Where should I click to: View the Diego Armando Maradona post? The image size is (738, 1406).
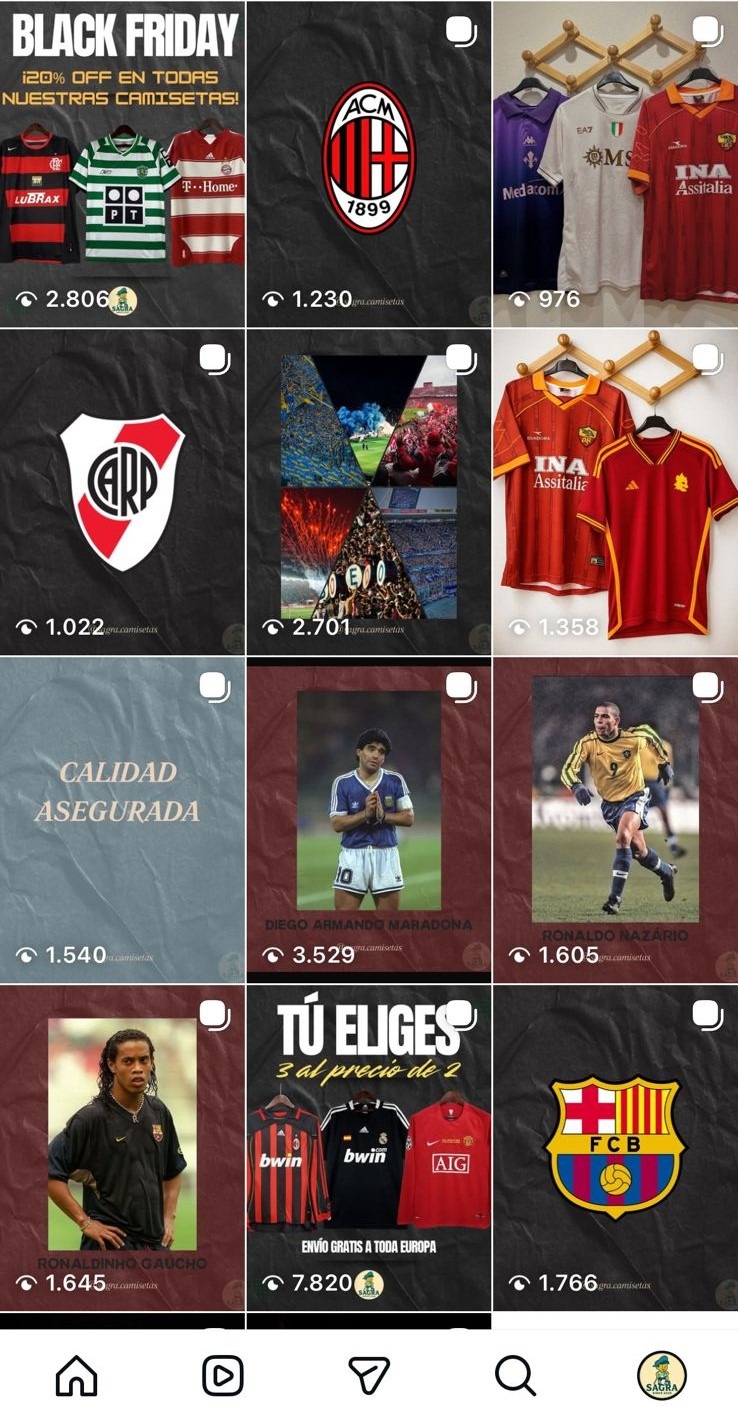pyautogui.click(x=368, y=820)
